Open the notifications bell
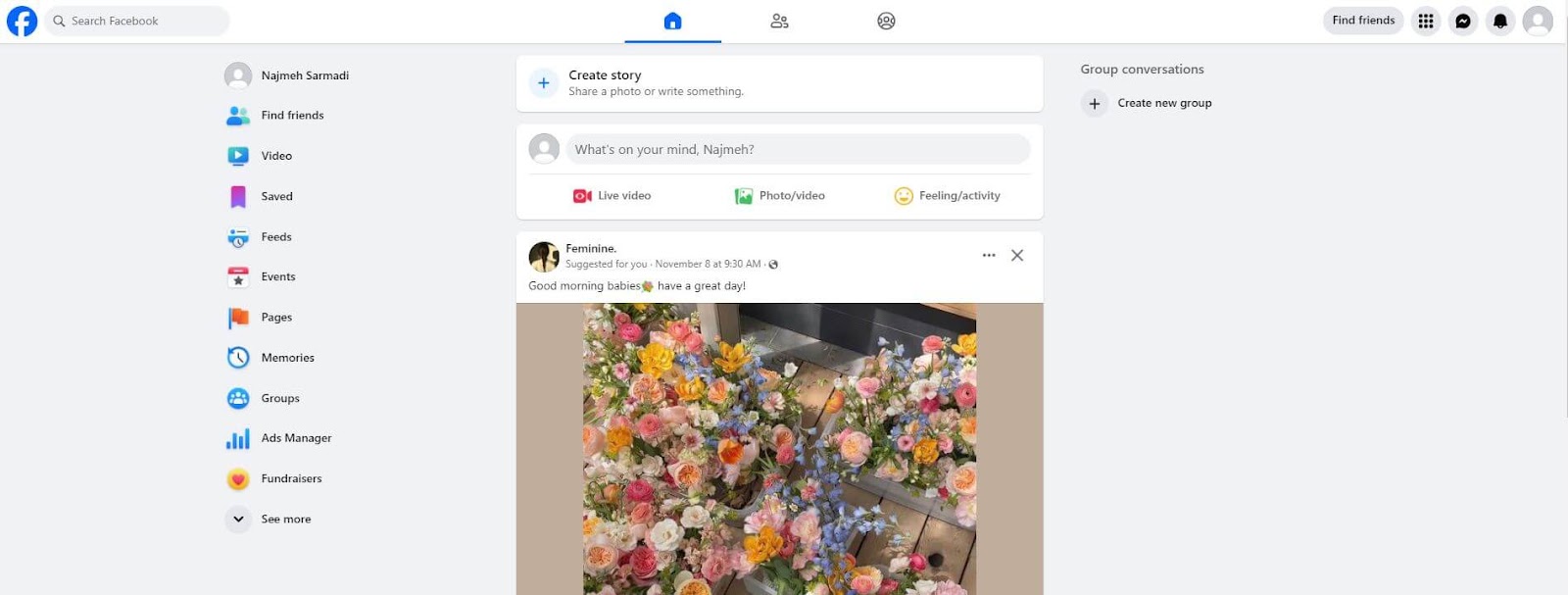 coord(1500,21)
